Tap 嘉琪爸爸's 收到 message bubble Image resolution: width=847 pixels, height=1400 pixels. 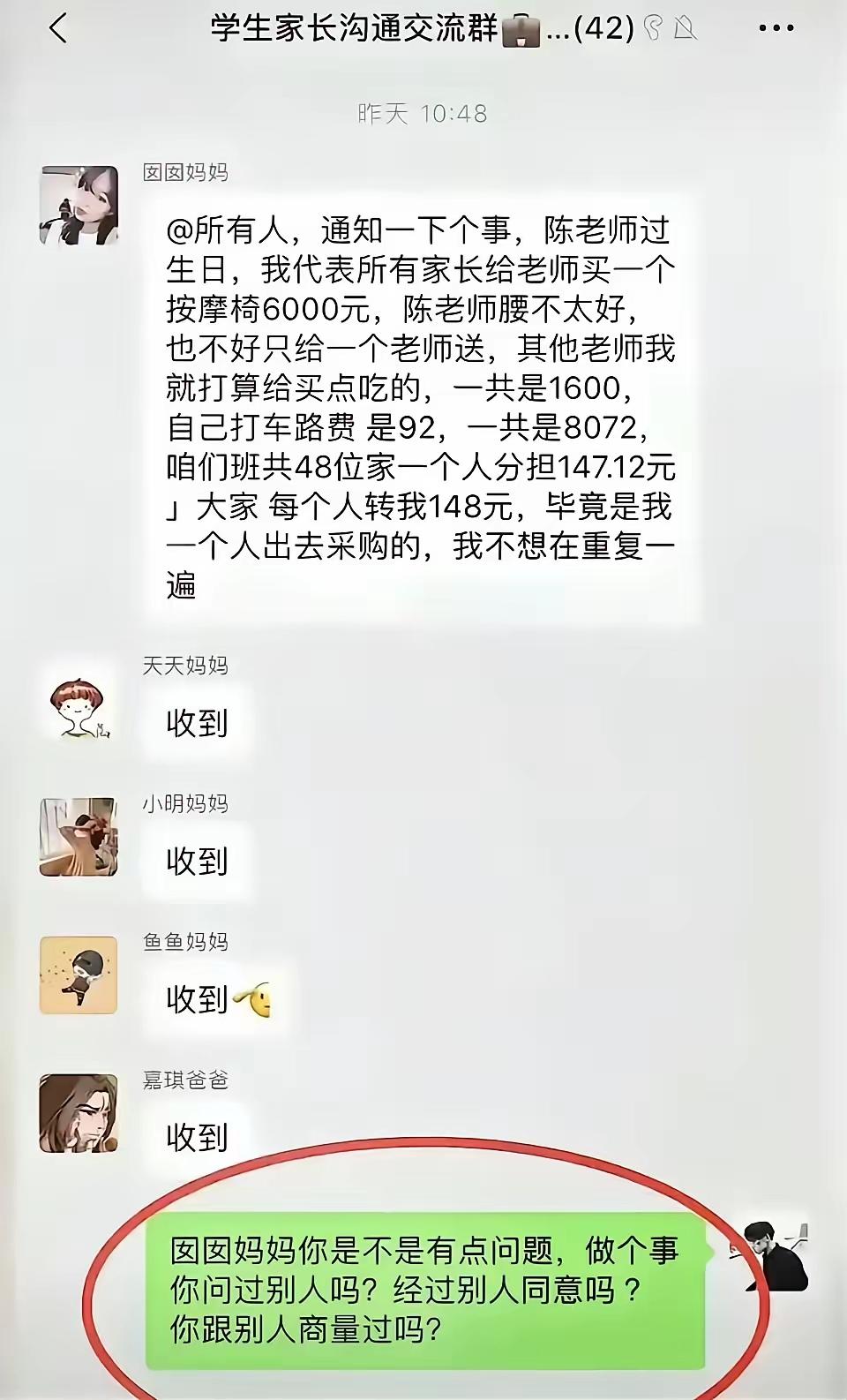(196, 1137)
